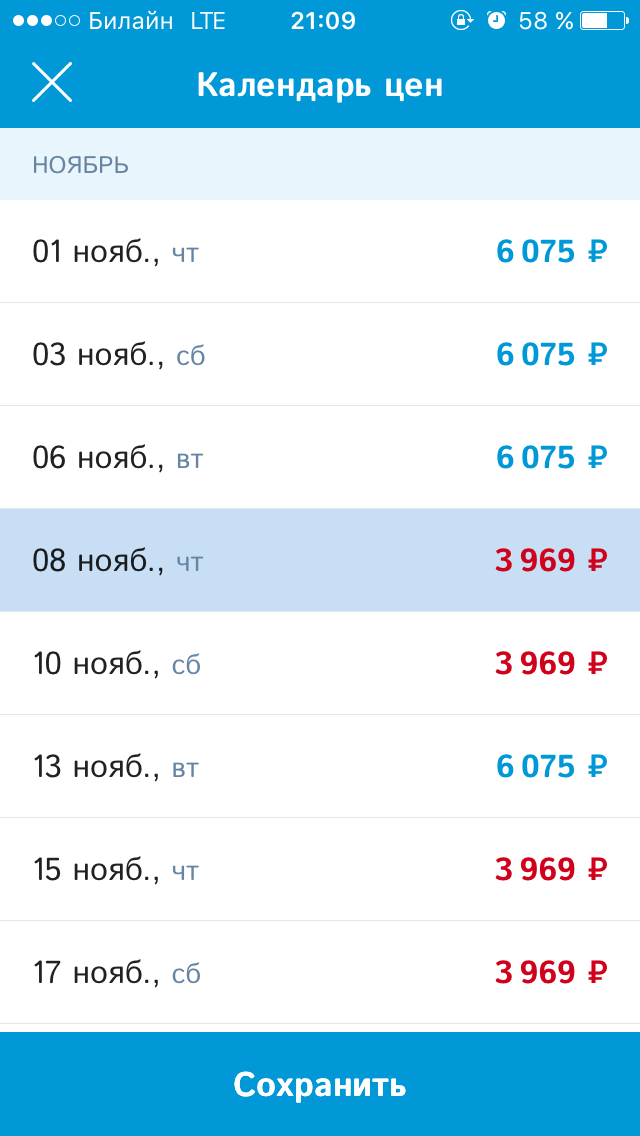This screenshot has width=640, height=1136.
Task: Choose the 13 нояб. date row
Action: pos(320,766)
